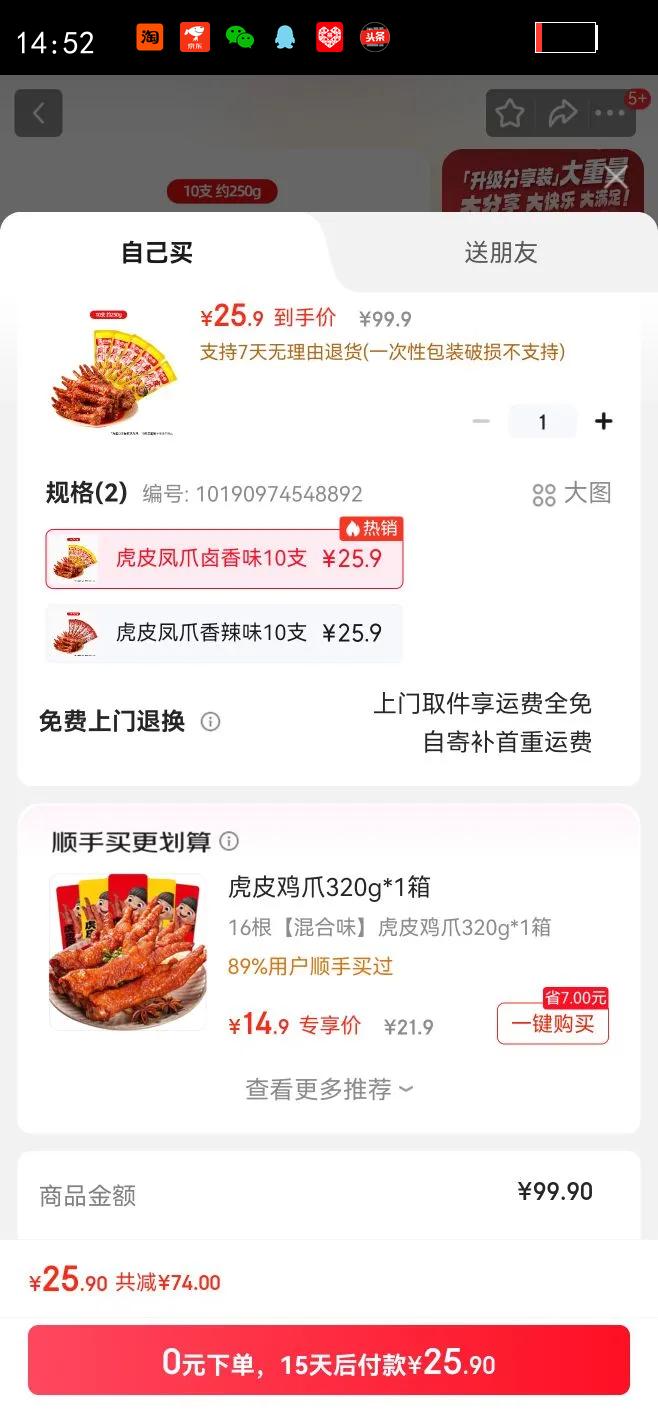The height and width of the screenshot is (1416, 658).
Task: Add 虎皮鸡爪320g with 一键购买
Action: coord(552,1024)
